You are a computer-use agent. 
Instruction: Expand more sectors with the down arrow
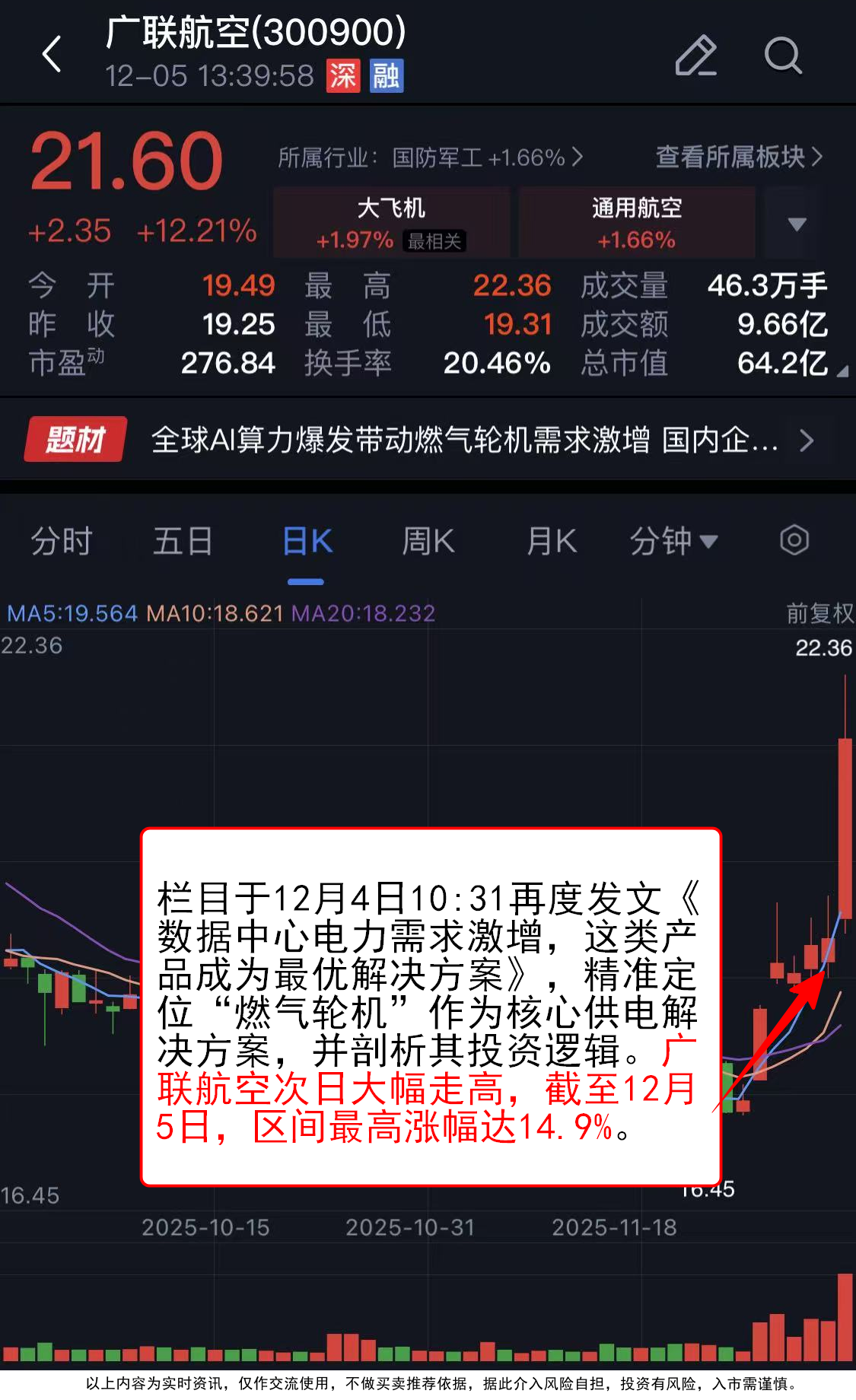pos(797,224)
